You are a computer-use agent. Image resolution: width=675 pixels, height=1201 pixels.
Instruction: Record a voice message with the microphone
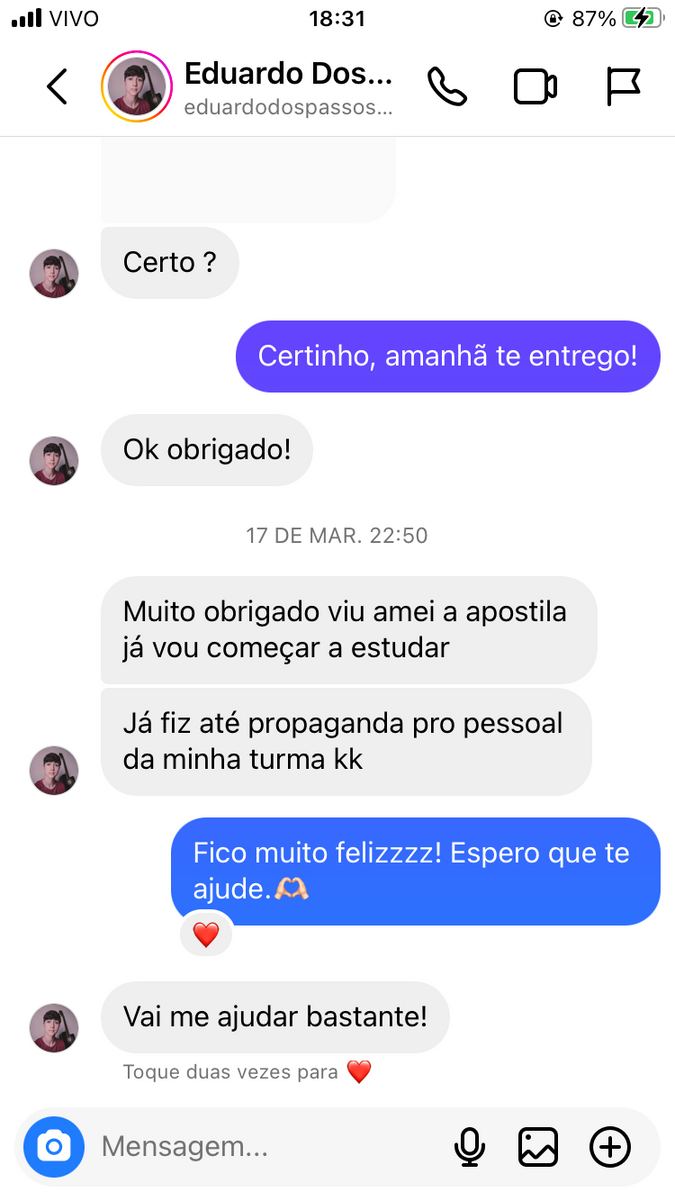point(469,1146)
